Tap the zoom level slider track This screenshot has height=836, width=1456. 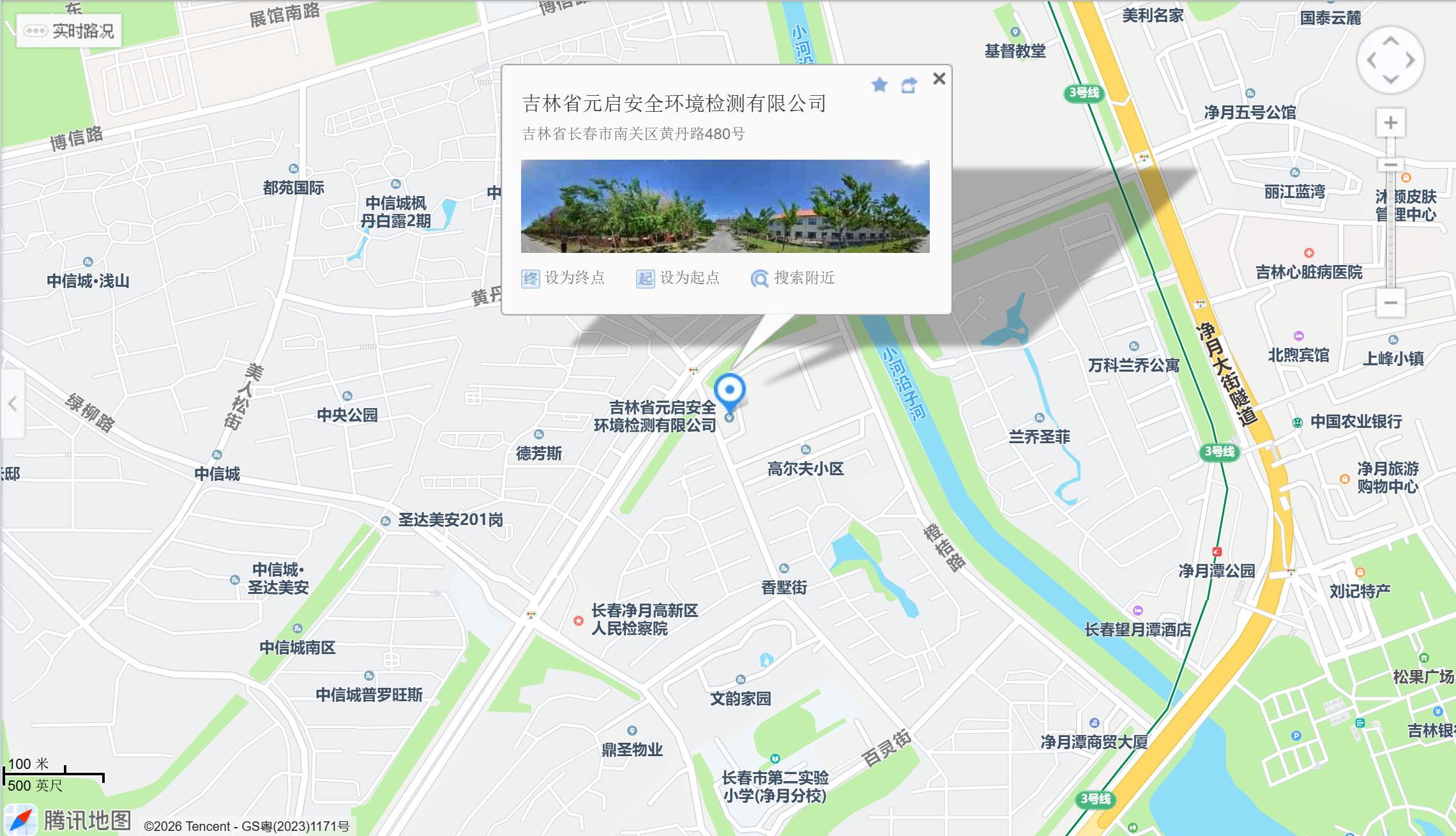tap(1390, 224)
